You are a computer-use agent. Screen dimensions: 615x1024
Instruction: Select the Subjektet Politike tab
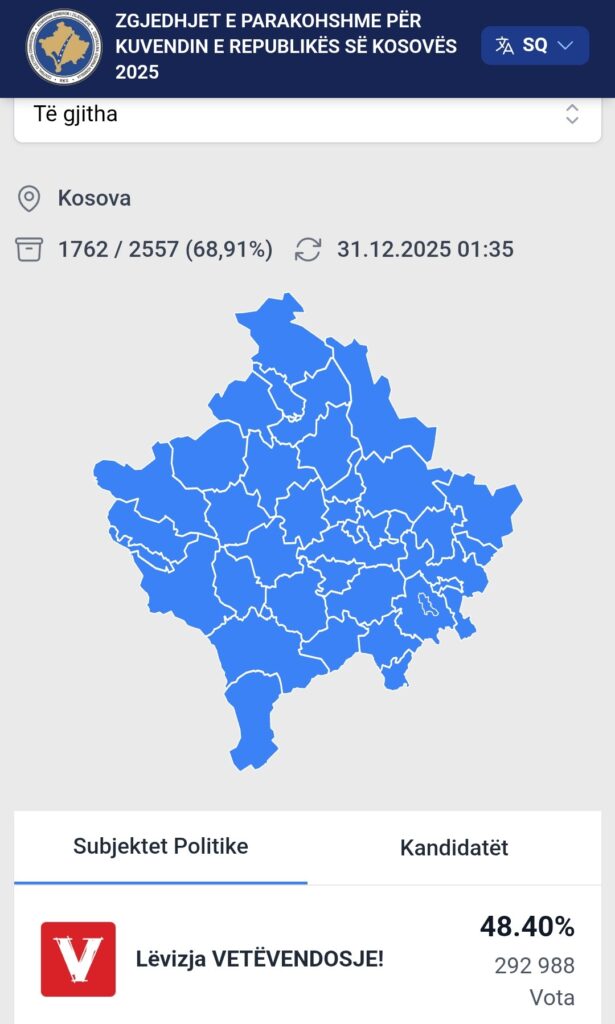coord(161,847)
